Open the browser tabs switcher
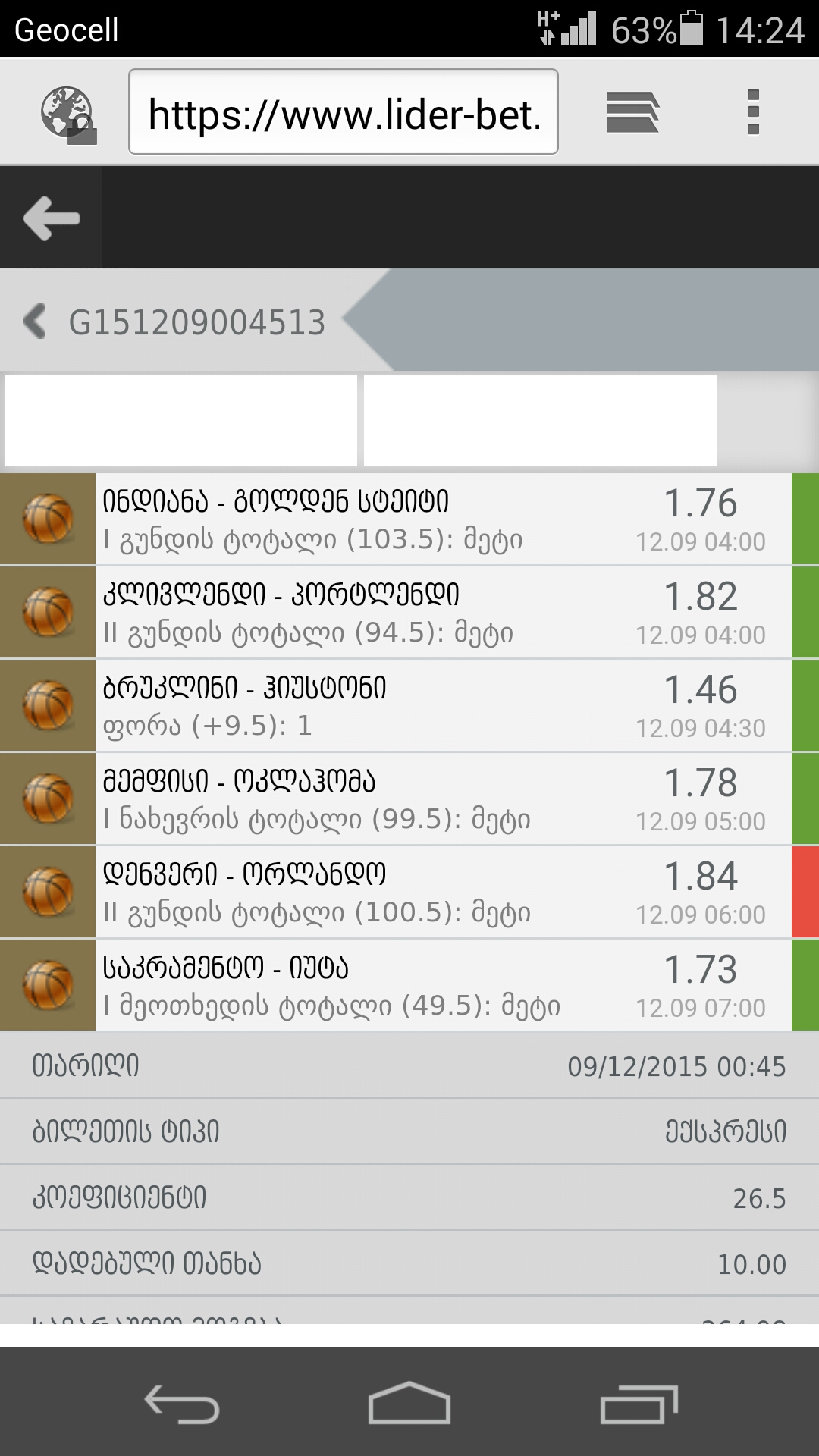Image resolution: width=819 pixels, height=1456 pixels. tap(632, 112)
